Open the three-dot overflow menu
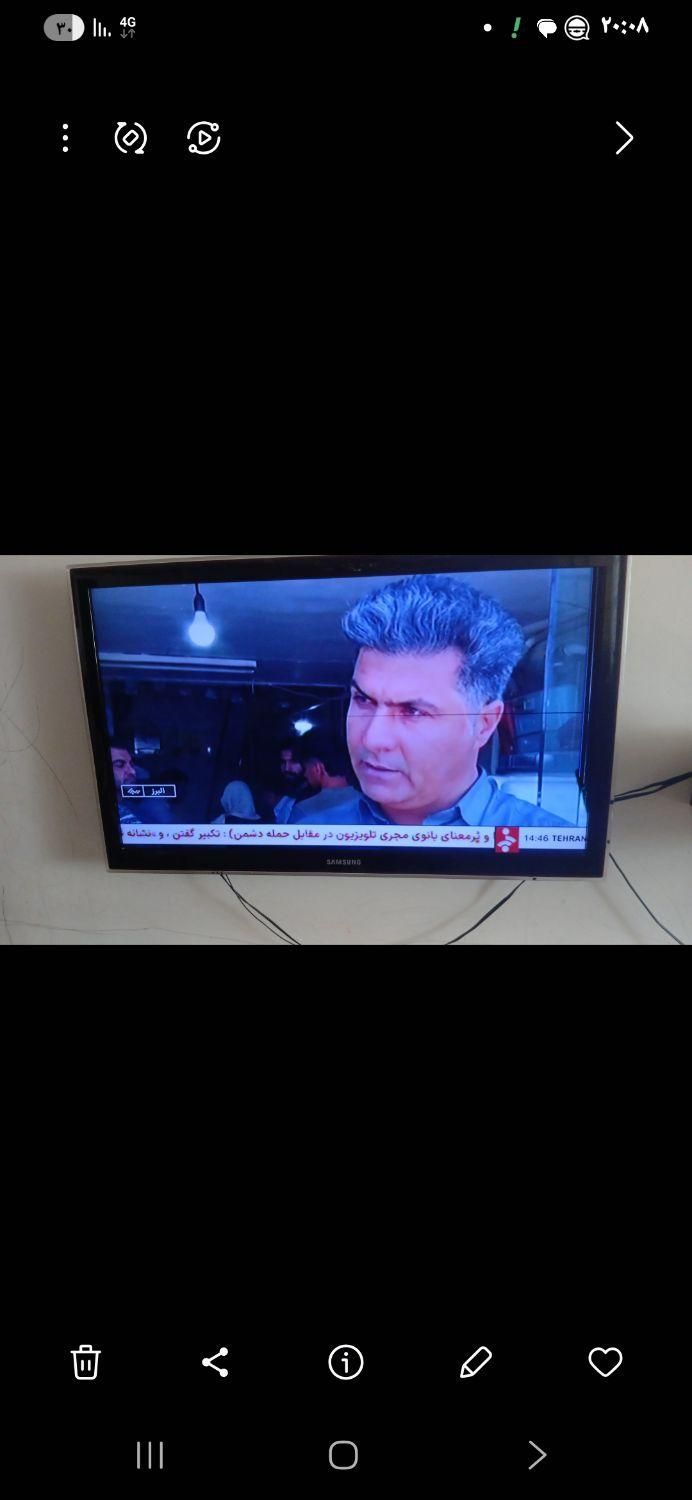The height and width of the screenshot is (1500, 692). point(65,138)
